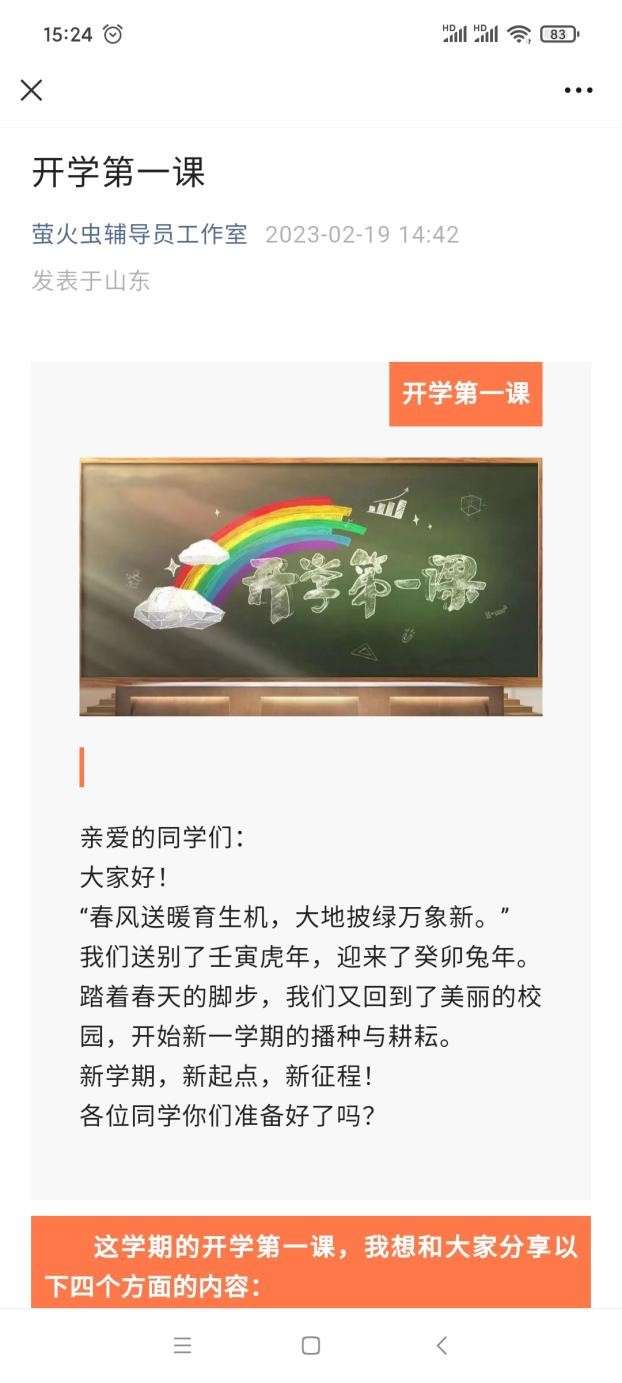Viewport: 622px width, 1383px height.
Task: Go to home screen via system home button
Action: coord(311,1345)
